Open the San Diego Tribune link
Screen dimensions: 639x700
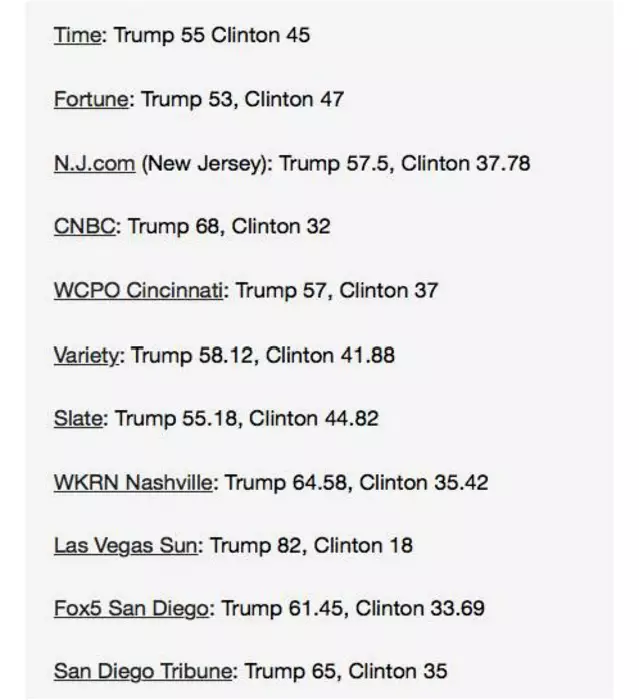144,671
